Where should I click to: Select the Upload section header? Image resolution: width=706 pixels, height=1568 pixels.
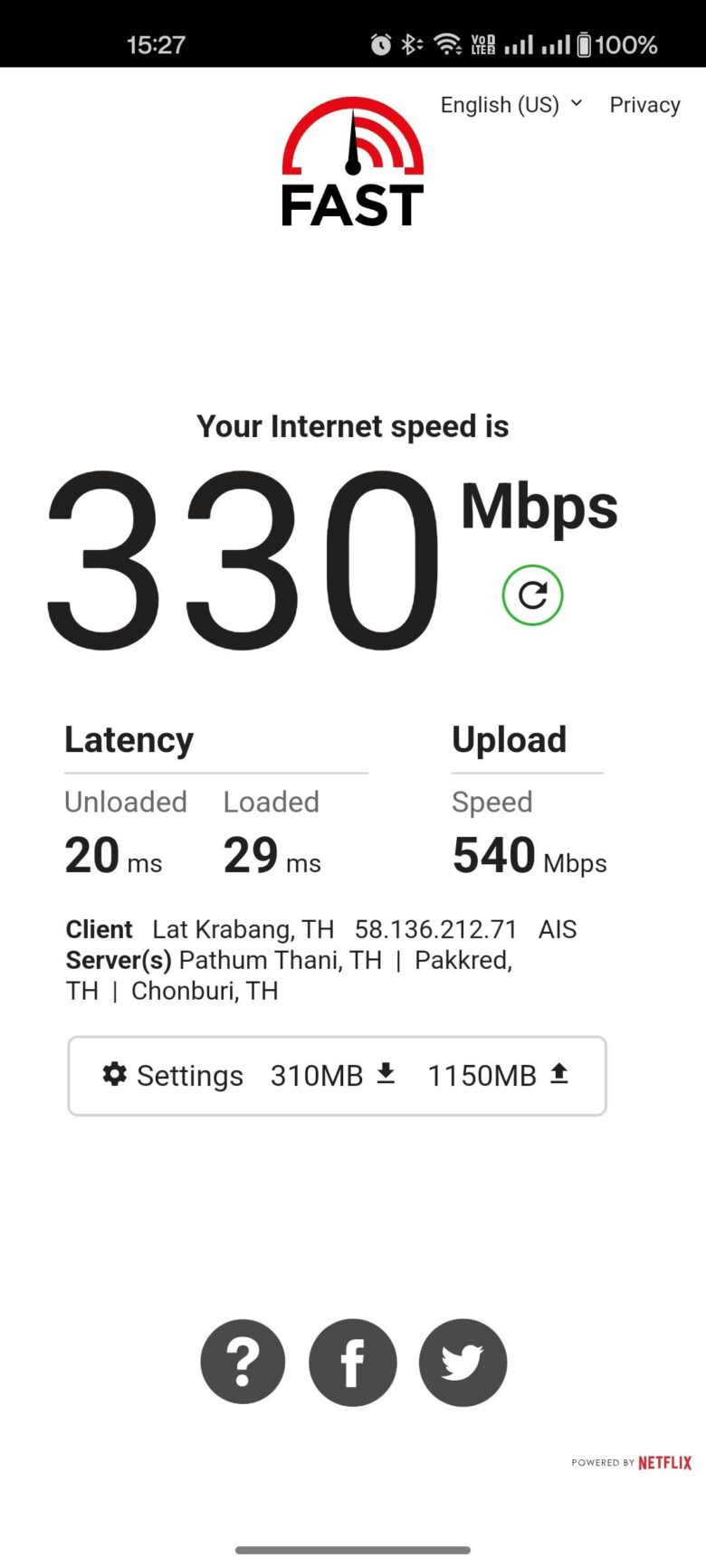click(510, 739)
